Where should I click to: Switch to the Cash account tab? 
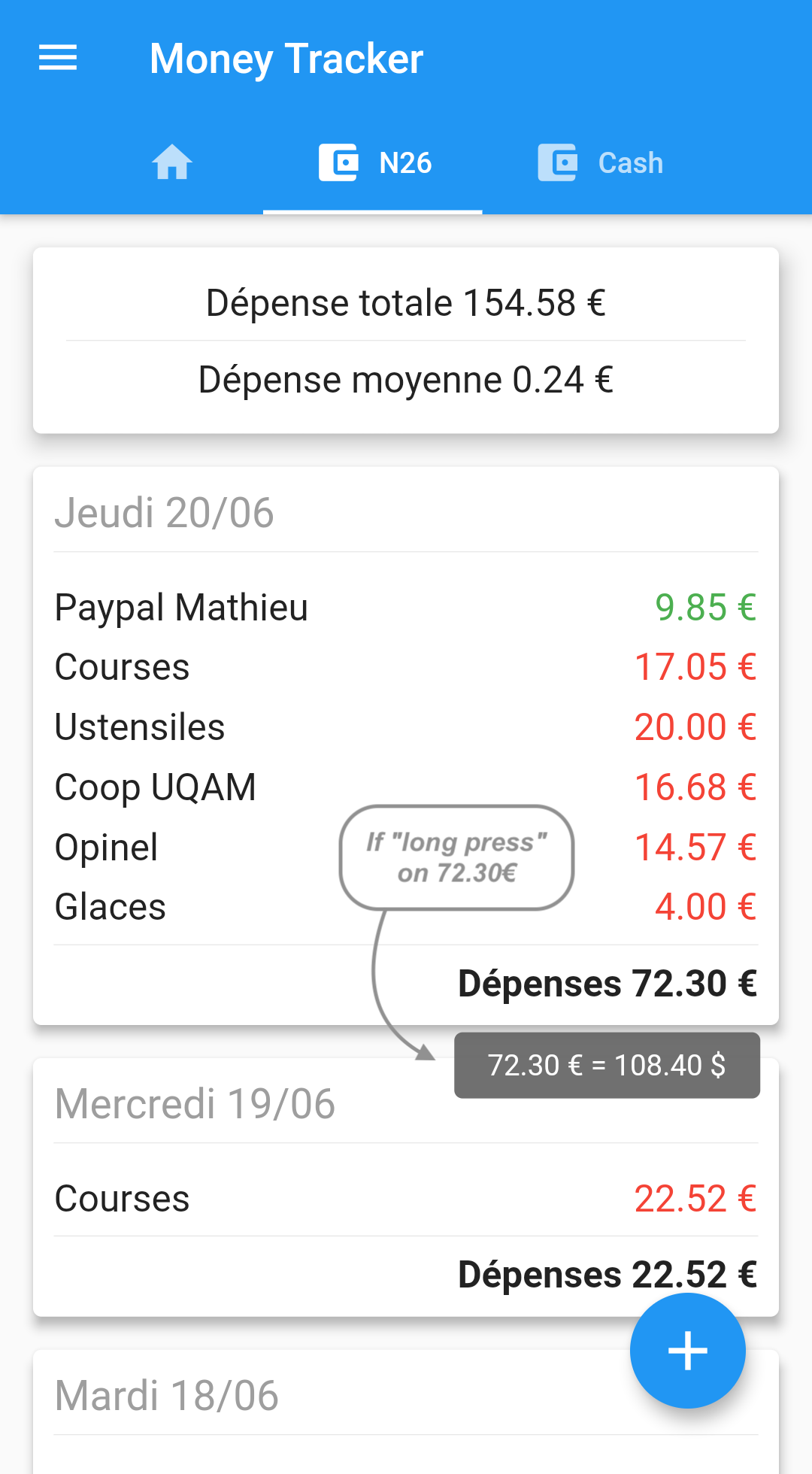[600, 162]
